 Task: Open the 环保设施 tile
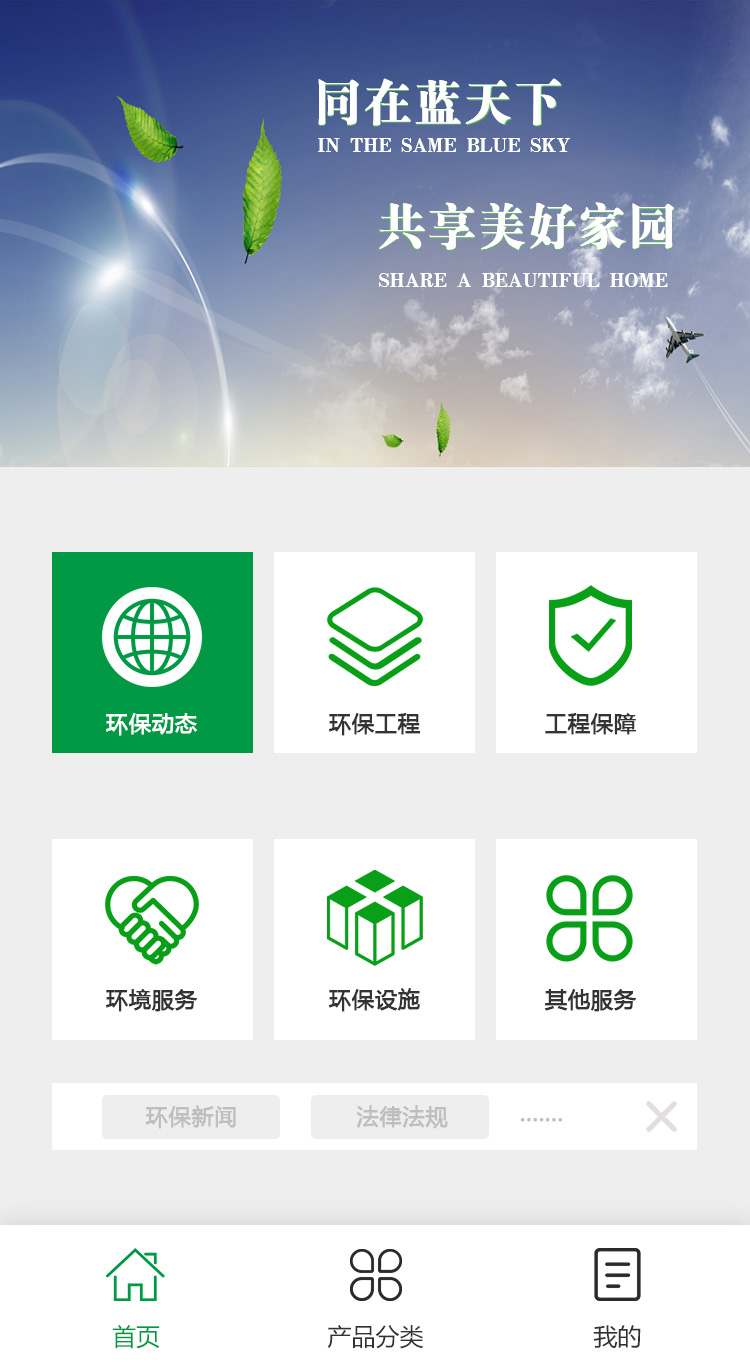(x=374, y=939)
